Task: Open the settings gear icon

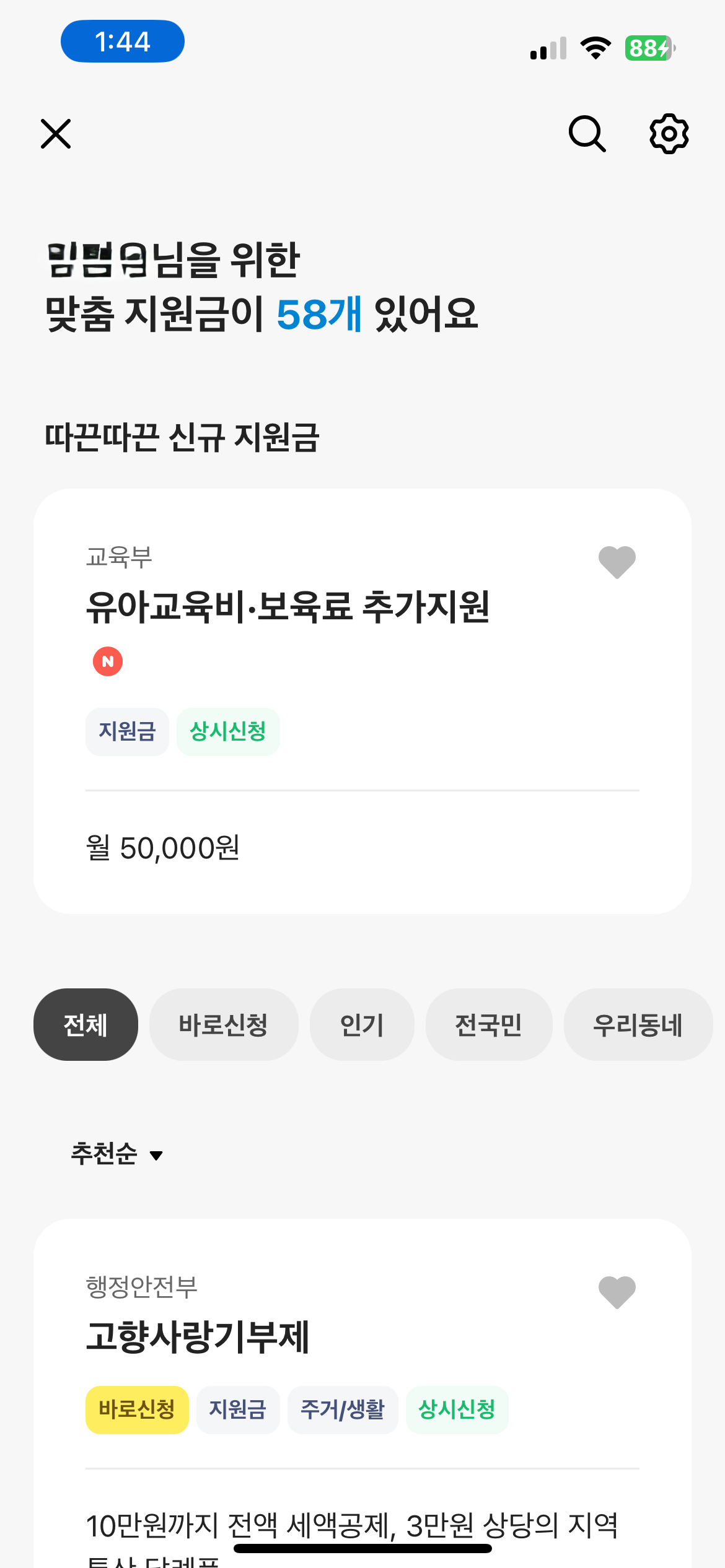Action: coord(668,133)
